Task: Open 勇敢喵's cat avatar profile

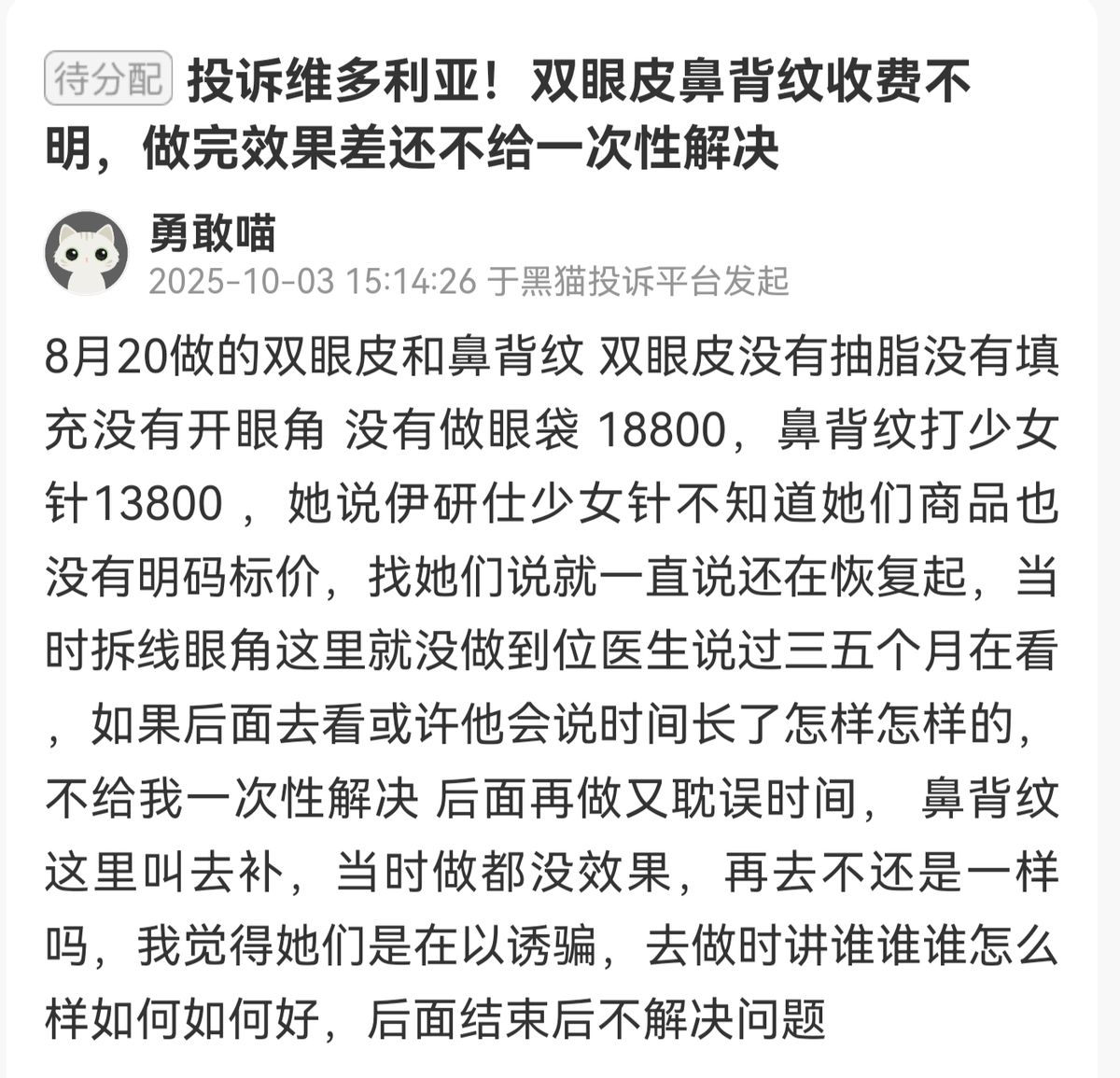Action: [x=87, y=253]
